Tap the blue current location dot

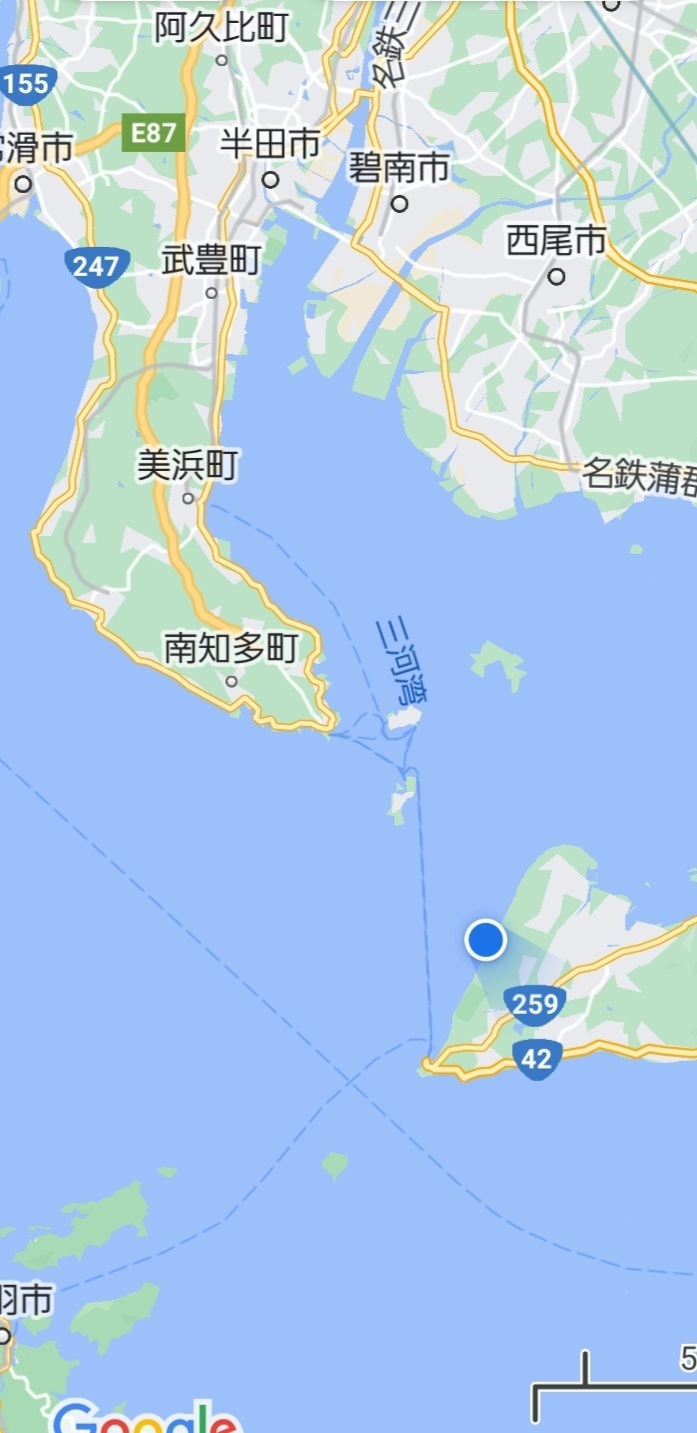(x=486, y=940)
